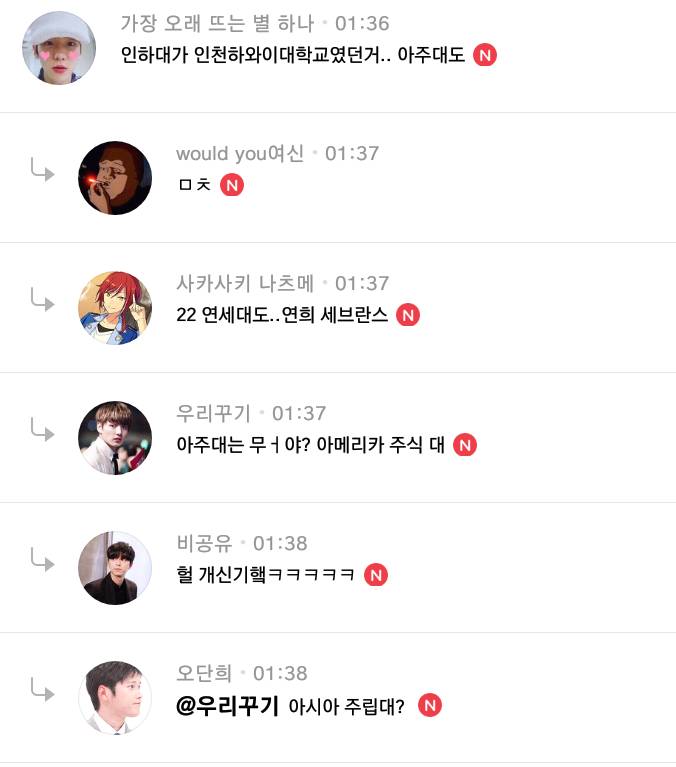The width and height of the screenshot is (676, 767).
Task: View 오단희's profile avatar
Action: coord(115,698)
